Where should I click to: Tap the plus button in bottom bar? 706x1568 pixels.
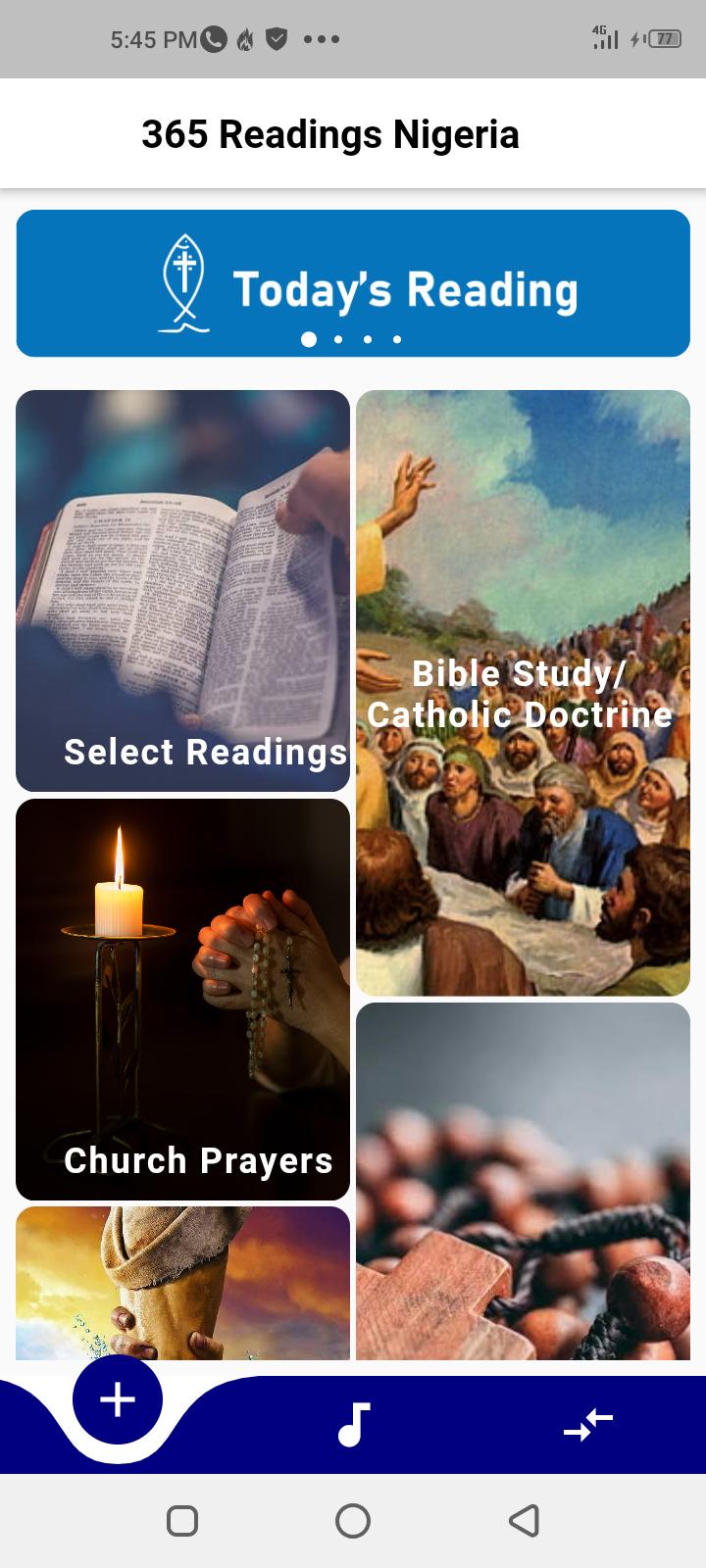tap(118, 1399)
